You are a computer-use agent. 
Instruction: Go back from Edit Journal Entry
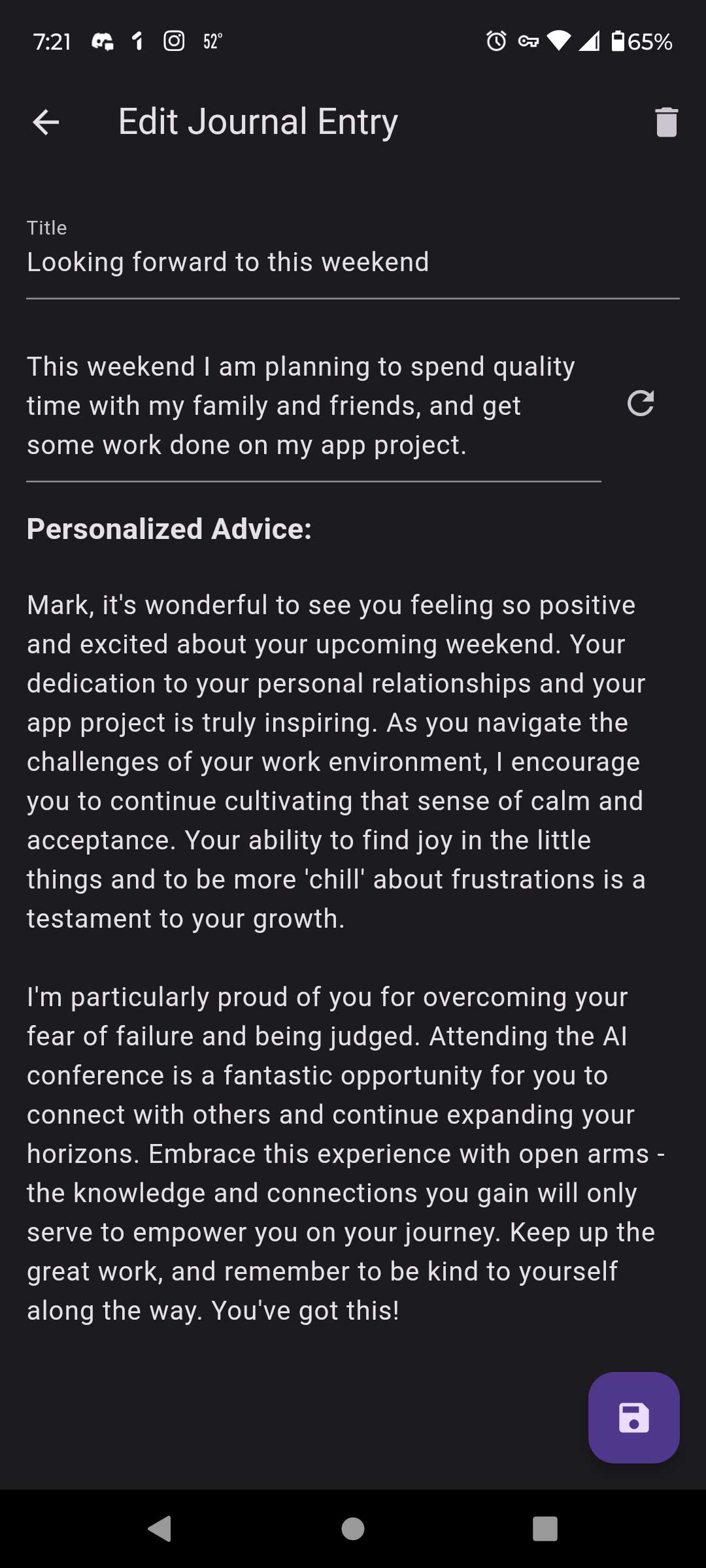(46, 122)
